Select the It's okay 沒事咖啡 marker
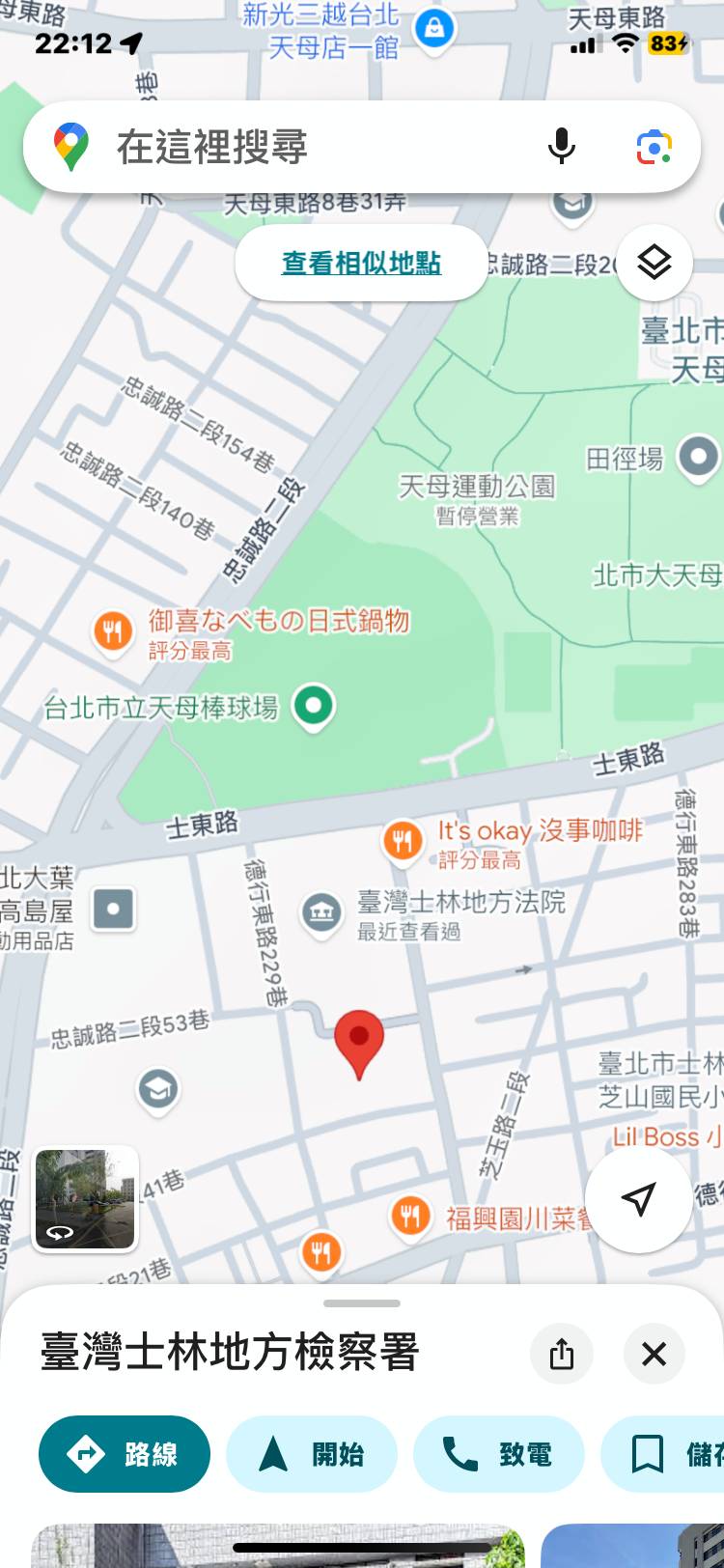The height and width of the screenshot is (1568, 724). point(402,839)
